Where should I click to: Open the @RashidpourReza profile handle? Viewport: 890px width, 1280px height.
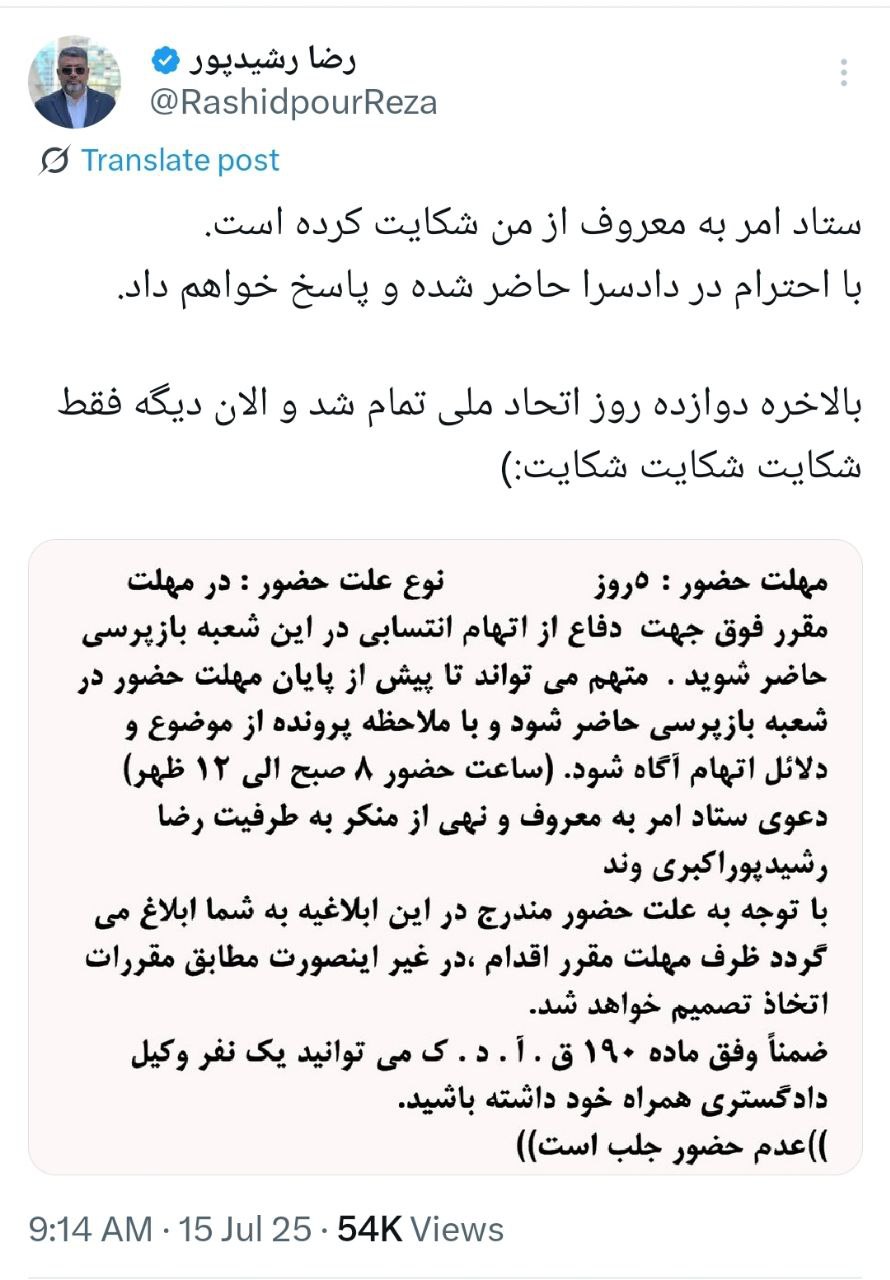pos(293,102)
